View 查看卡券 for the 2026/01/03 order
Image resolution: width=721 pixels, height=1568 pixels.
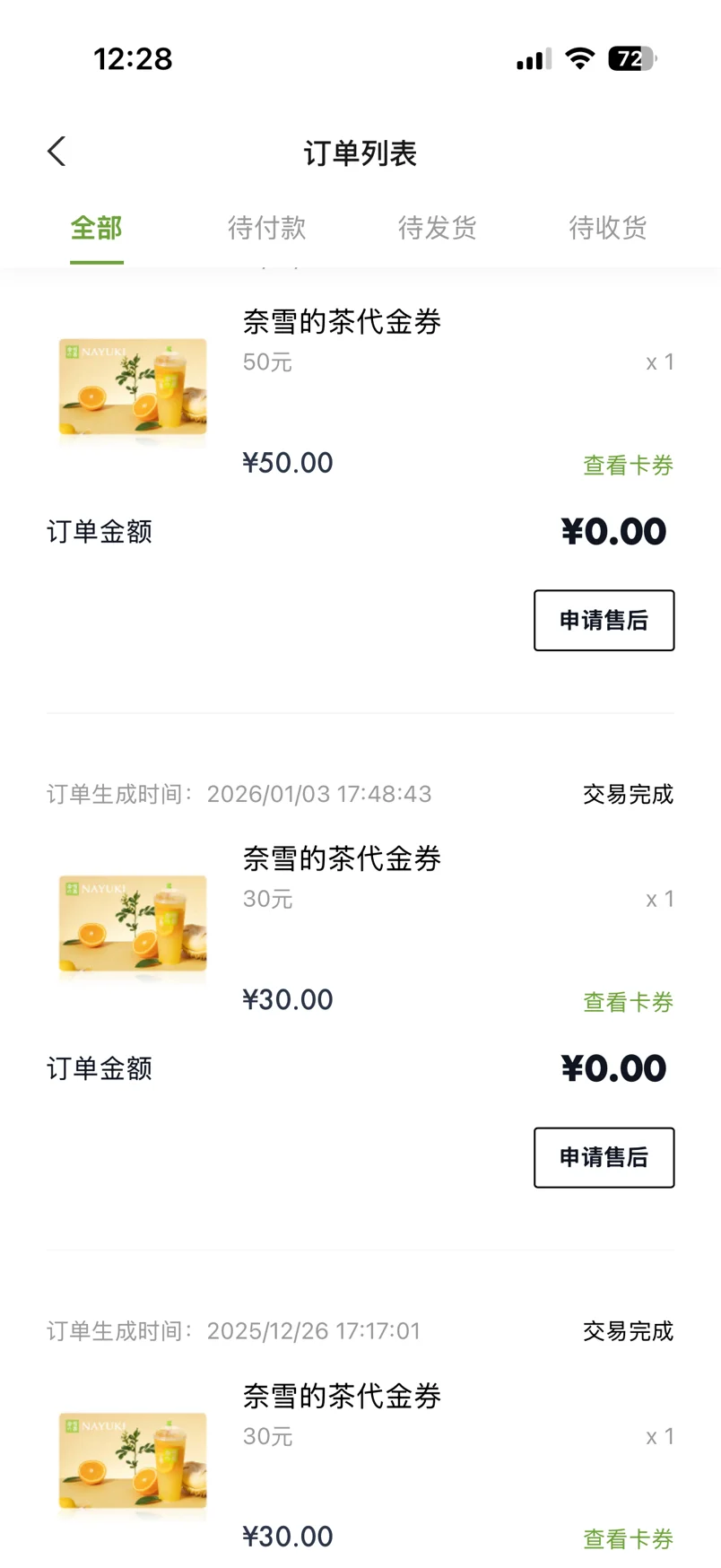coord(628,1002)
